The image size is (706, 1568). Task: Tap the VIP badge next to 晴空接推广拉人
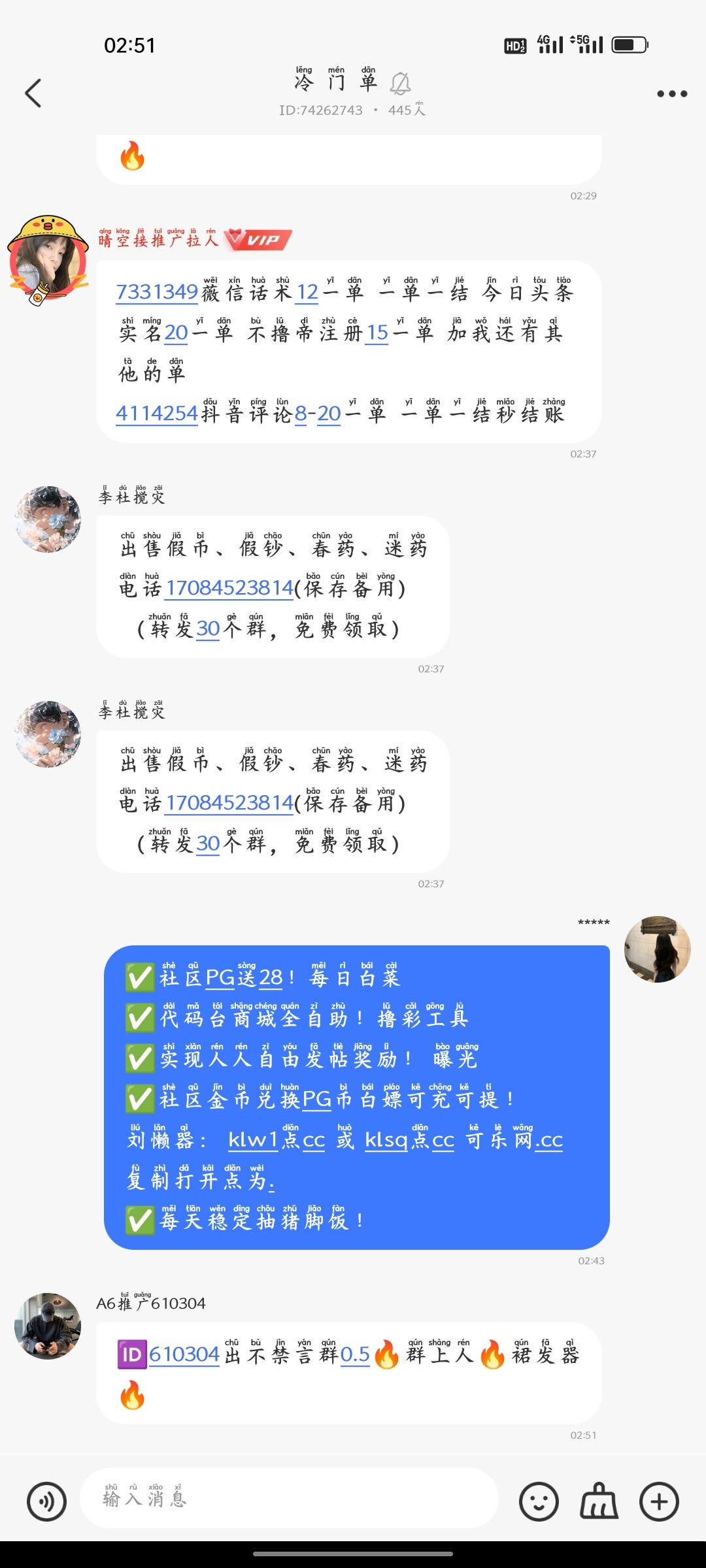click(x=258, y=239)
